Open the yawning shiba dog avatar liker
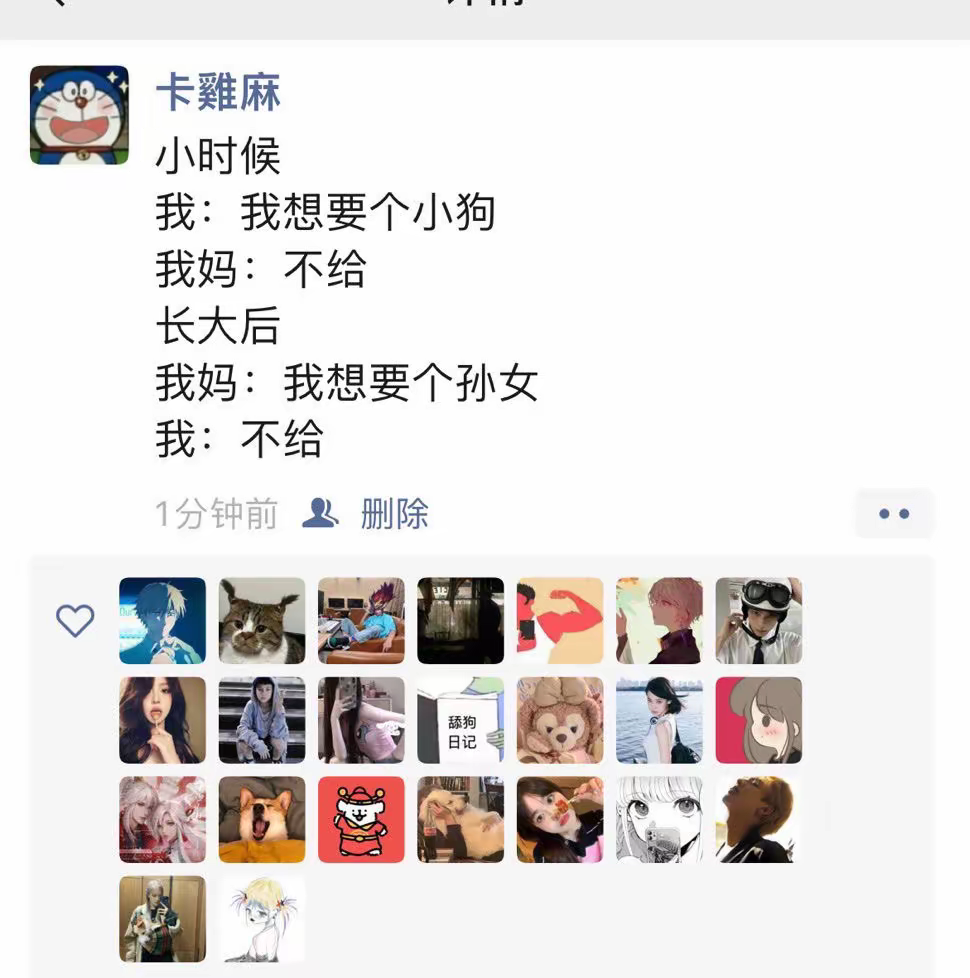 (x=261, y=819)
